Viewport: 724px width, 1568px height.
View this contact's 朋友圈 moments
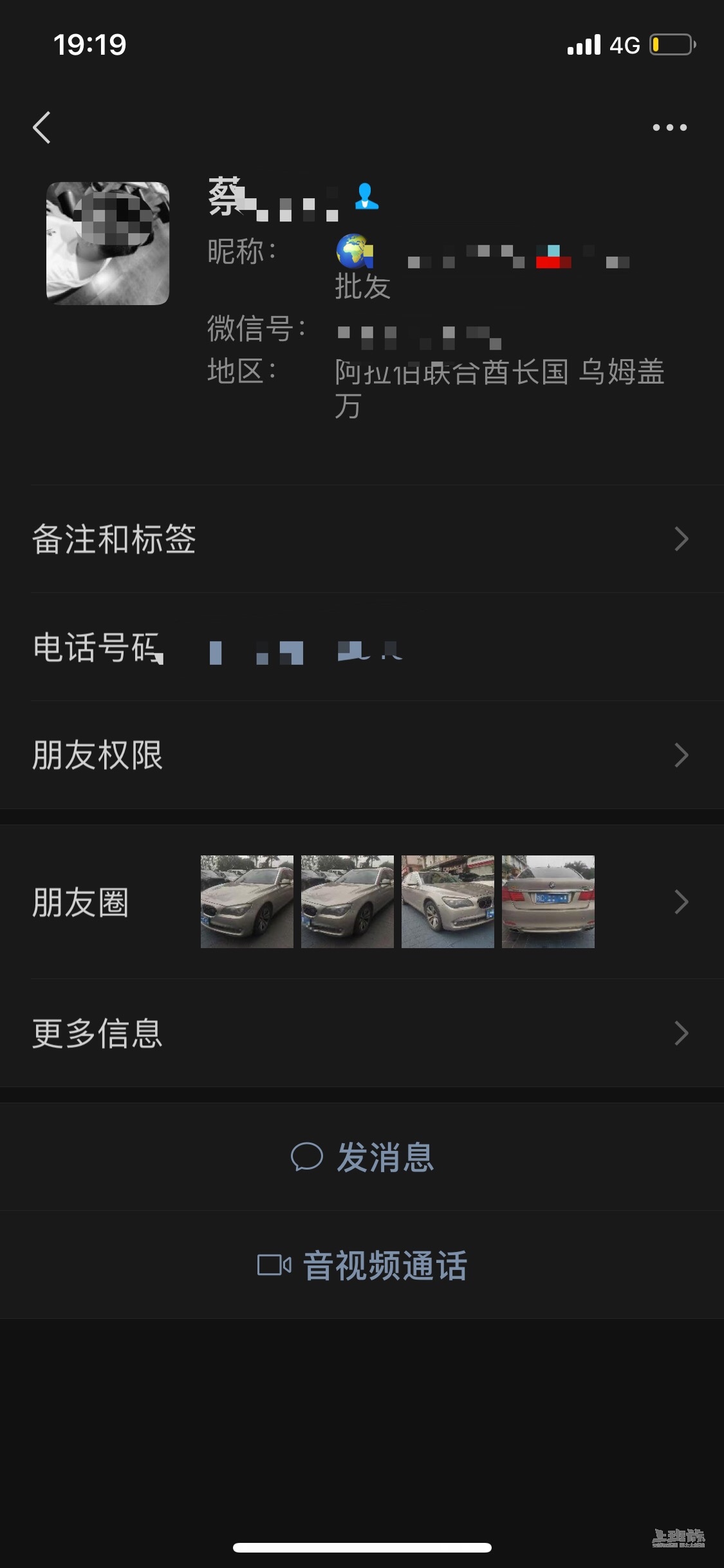(x=360, y=902)
